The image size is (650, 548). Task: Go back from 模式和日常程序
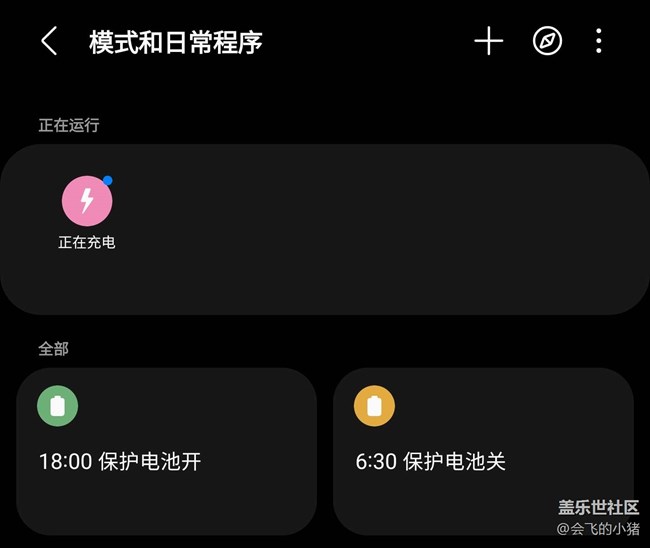pyautogui.click(x=49, y=41)
